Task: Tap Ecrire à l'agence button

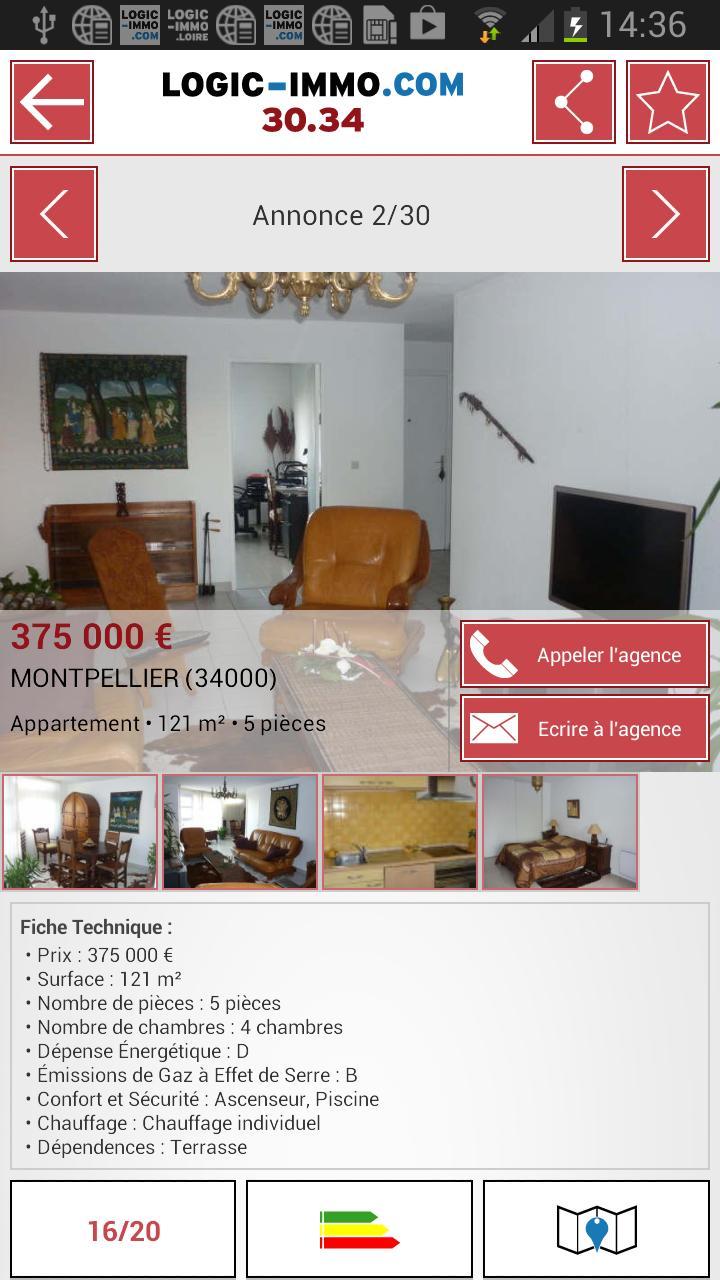Action: click(585, 729)
